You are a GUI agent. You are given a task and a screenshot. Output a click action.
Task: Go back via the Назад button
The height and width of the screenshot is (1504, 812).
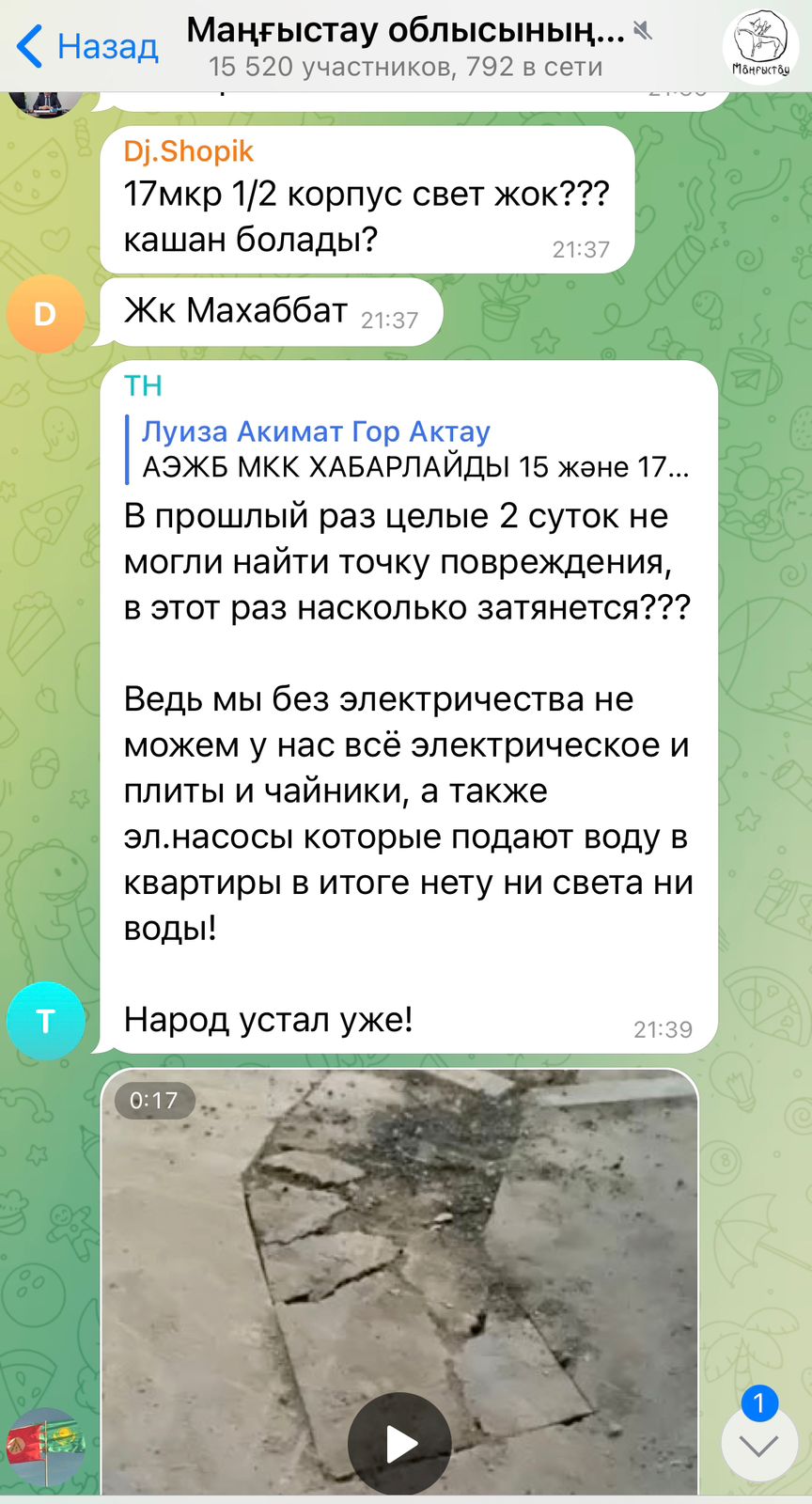click(x=87, y=46)
